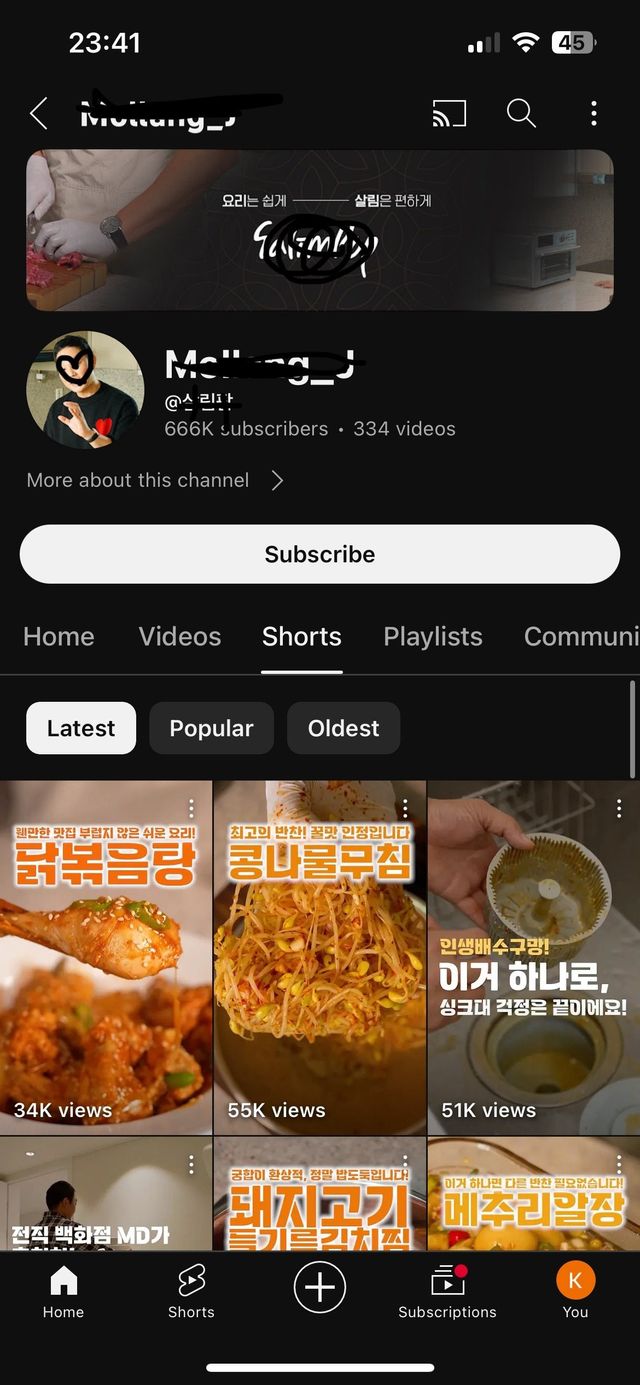Expand More about this channel
This screenshot has height=1385, width=640.
pos(155,480)
